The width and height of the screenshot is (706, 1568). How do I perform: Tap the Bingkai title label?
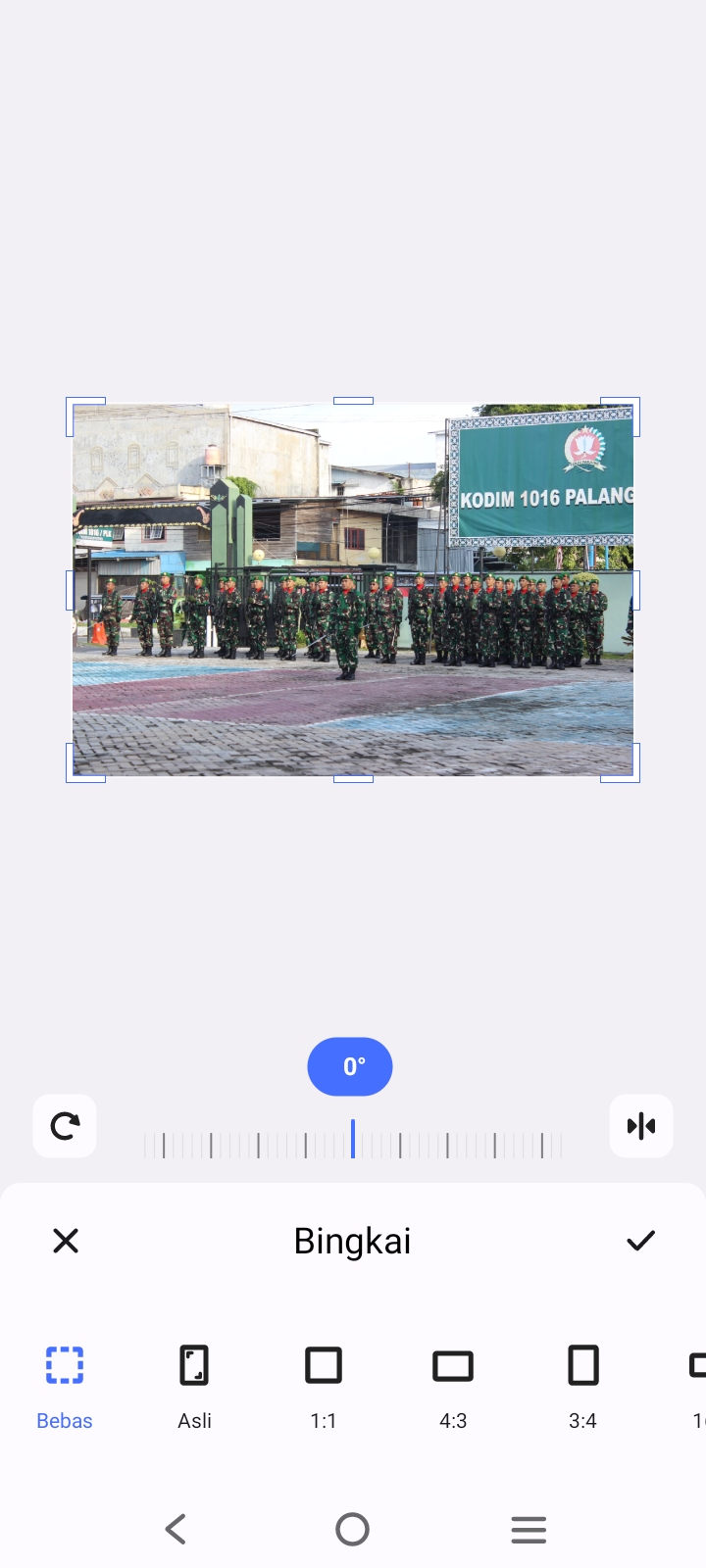pyautogui.click(x=352, y=1241)
